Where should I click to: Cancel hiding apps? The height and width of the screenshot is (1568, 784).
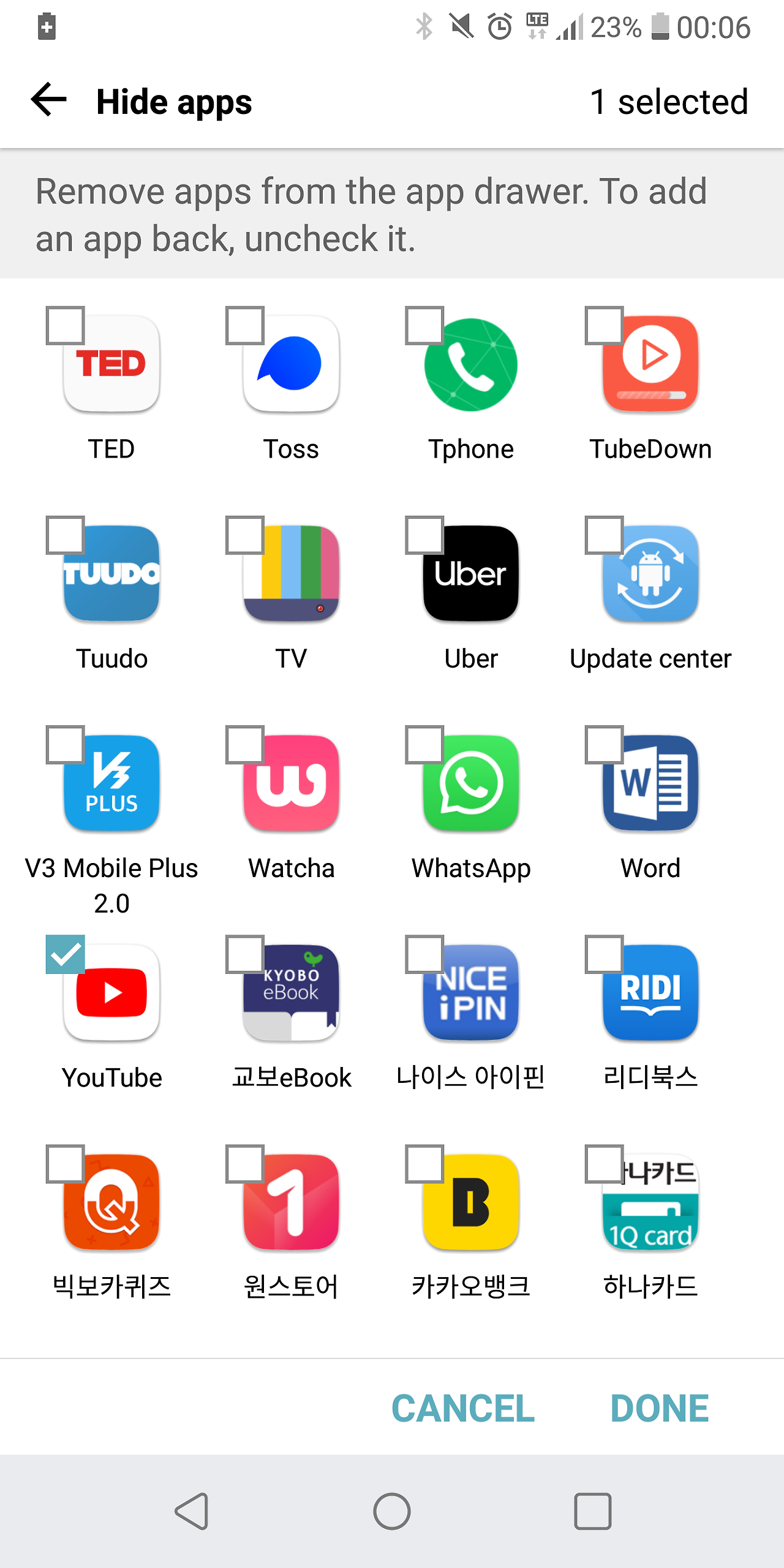463,1408
